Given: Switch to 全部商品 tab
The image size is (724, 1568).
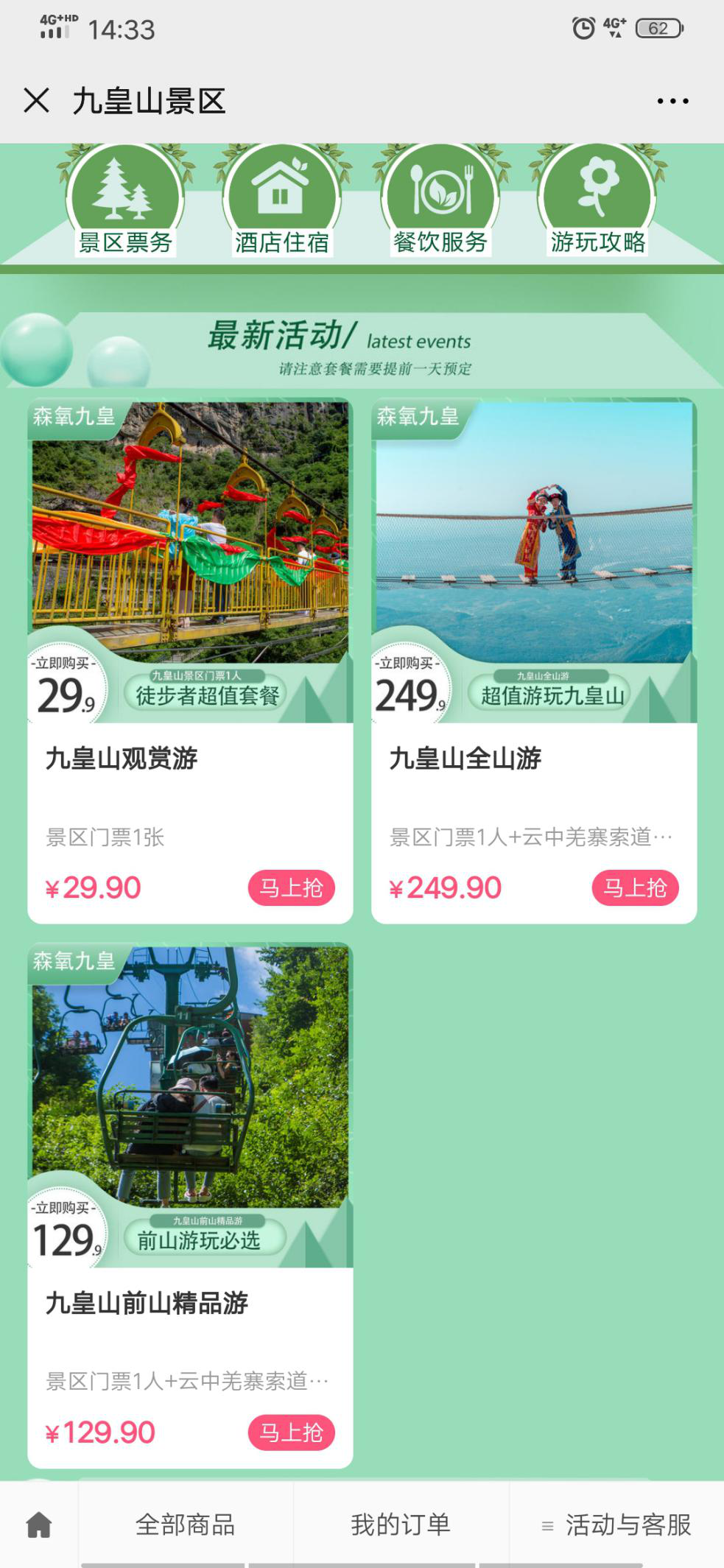Looking at the screenshot, I should (x=186, y=1525).
